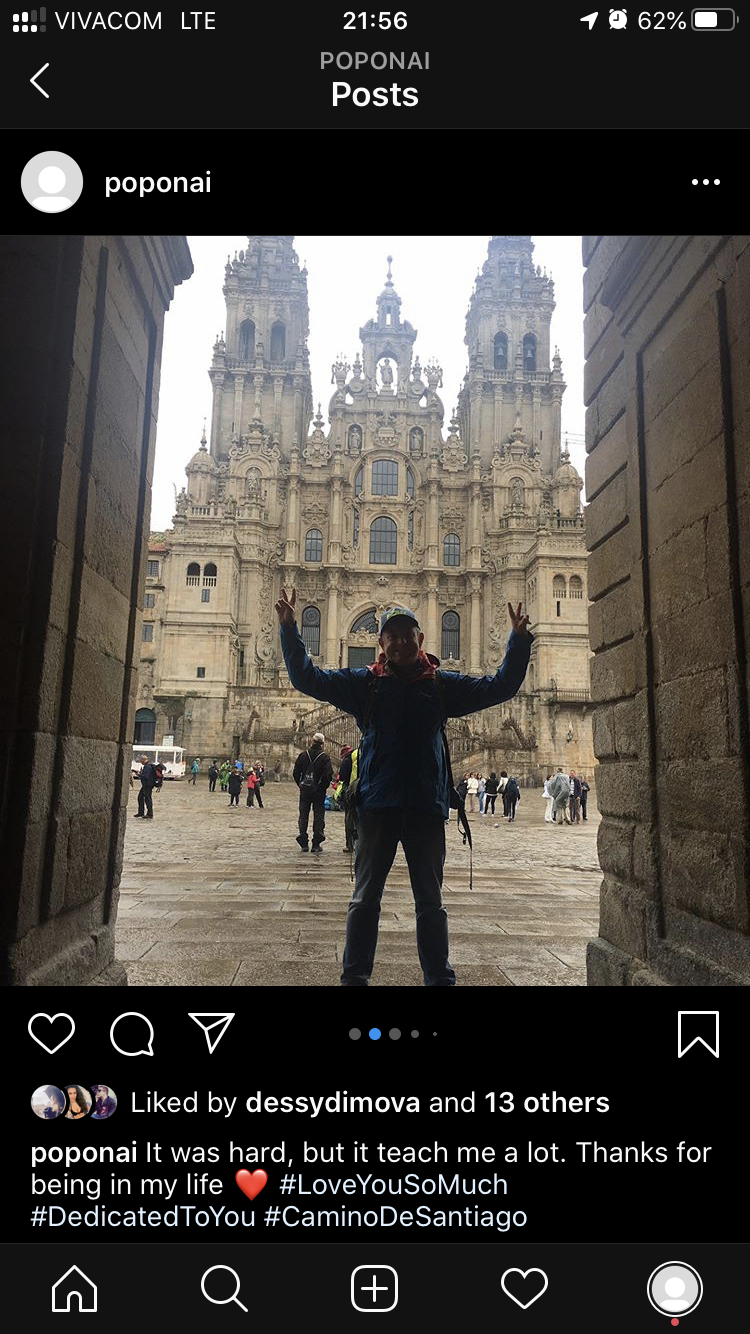Screen dimensions: 750x1334
Task: Switch to the Home feed tab
Action: click(x=75, y=1288)
